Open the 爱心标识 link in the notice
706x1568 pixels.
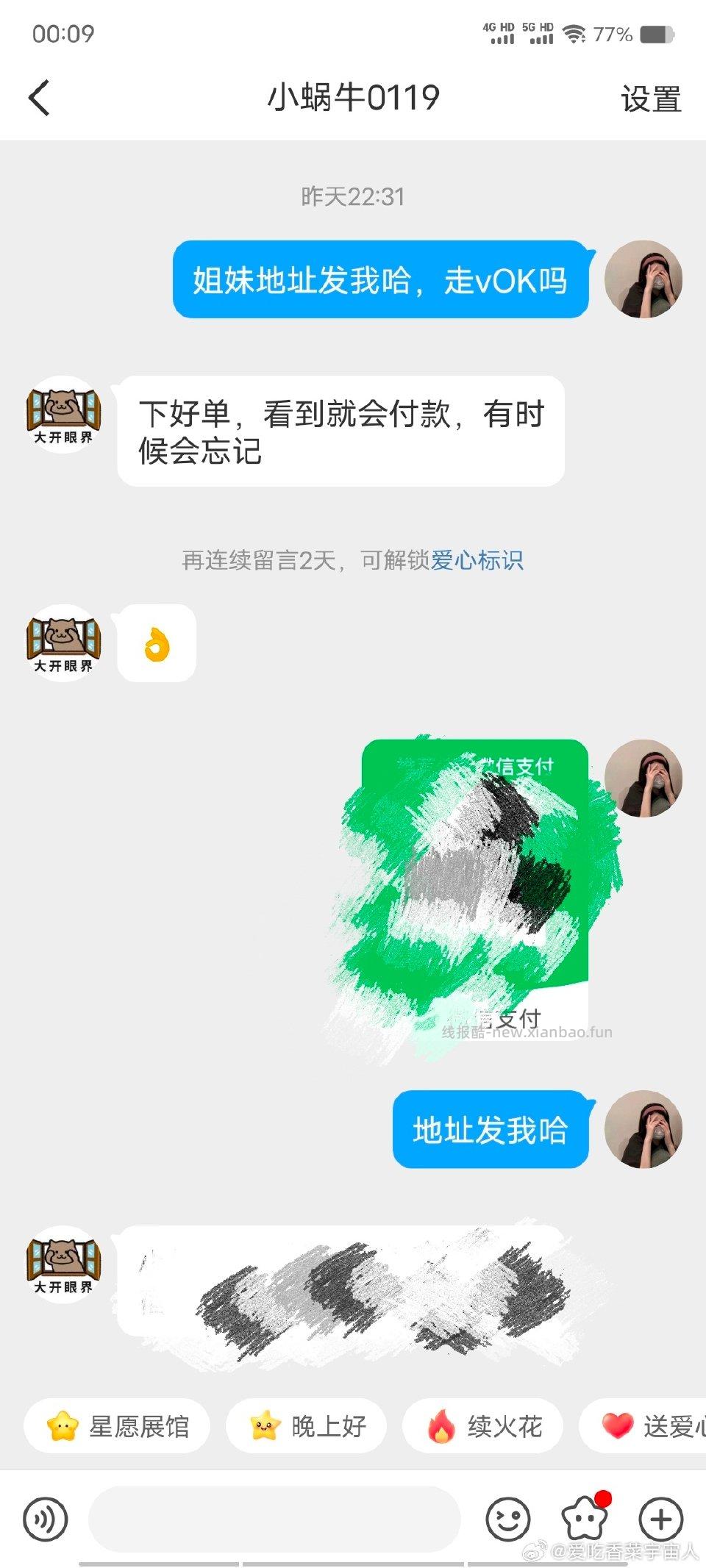479,559
